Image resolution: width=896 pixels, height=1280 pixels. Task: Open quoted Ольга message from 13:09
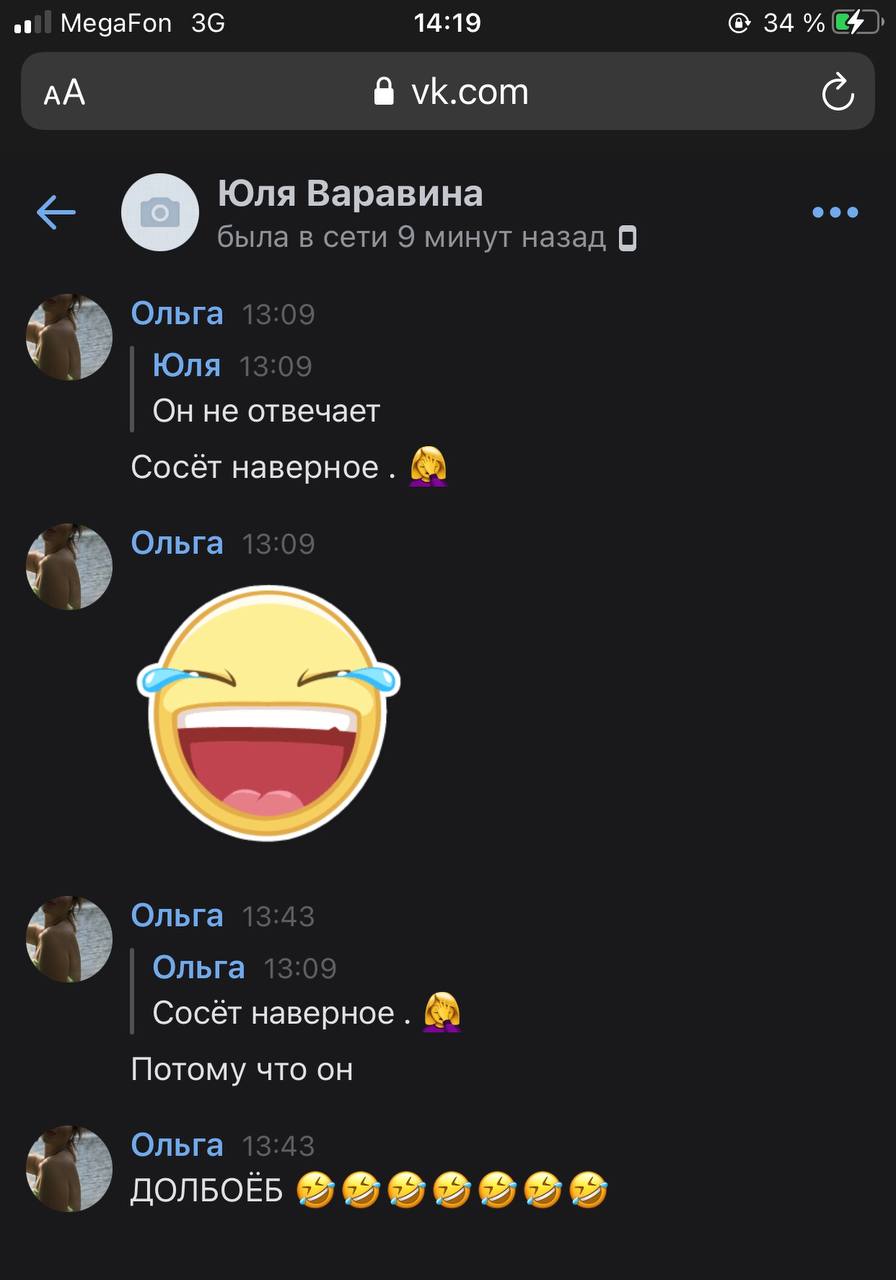280,1012
